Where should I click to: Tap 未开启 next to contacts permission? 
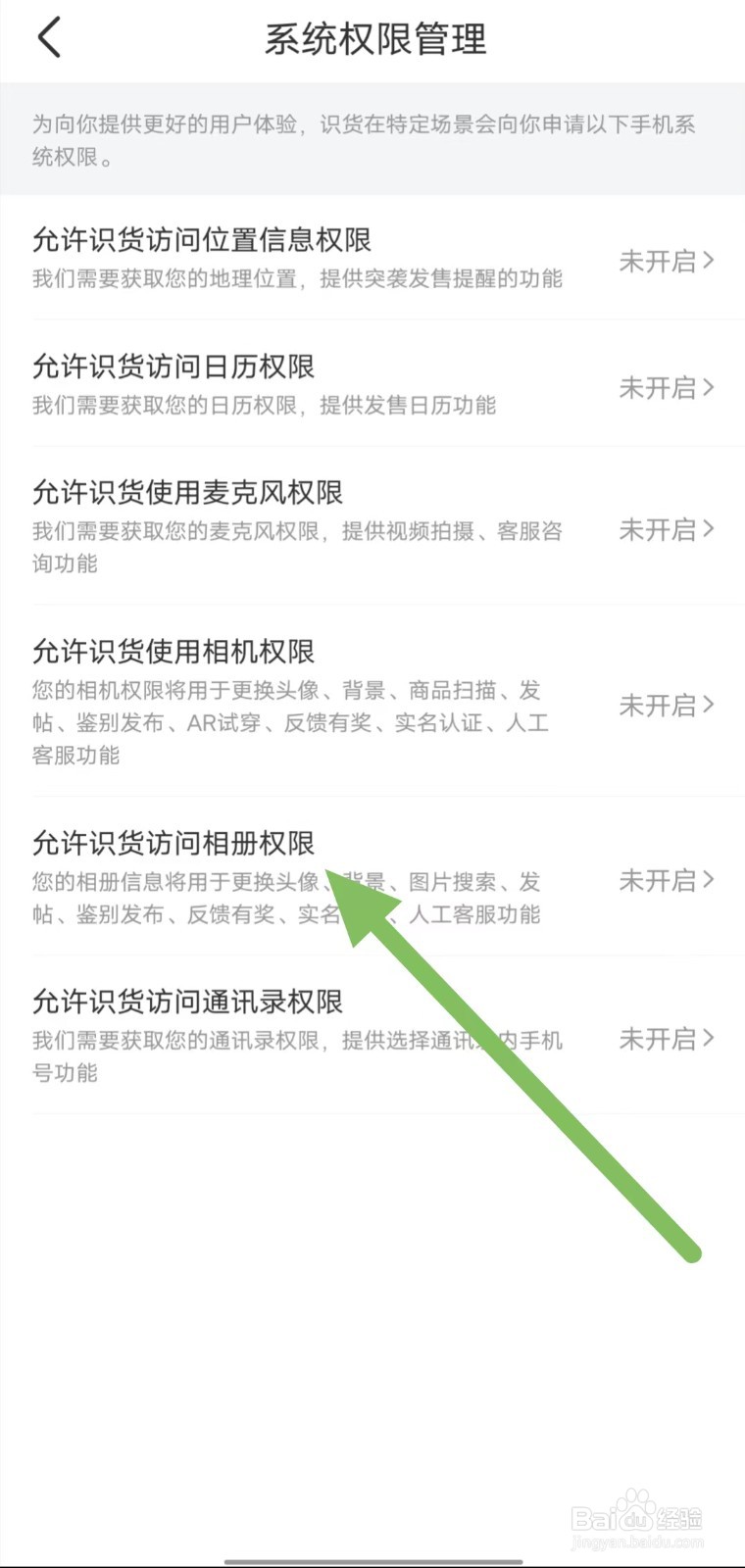coord(658,1039)
